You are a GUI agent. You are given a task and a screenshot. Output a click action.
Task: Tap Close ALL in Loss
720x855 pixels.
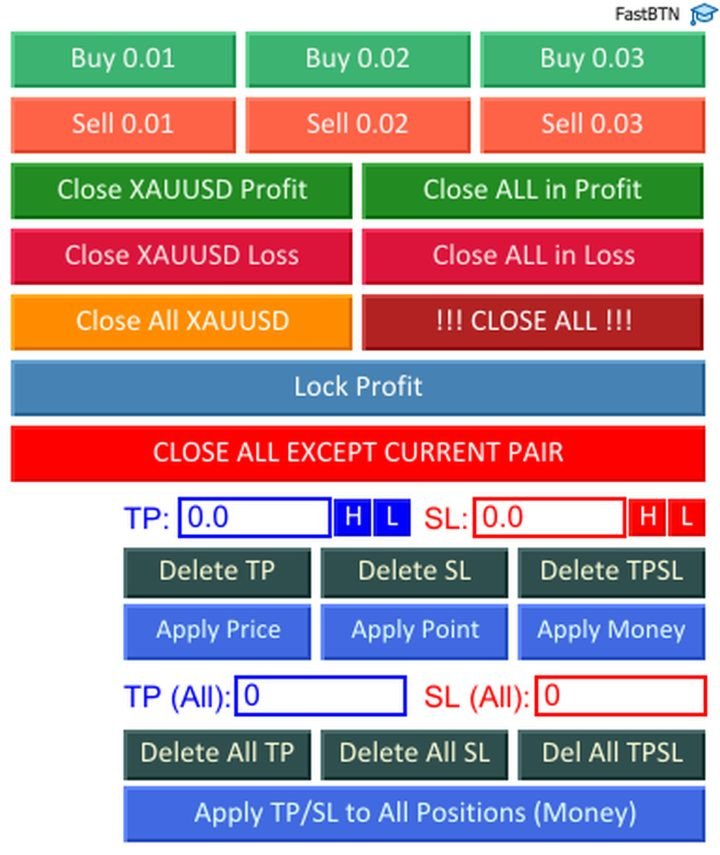click(x=533, y=256)
